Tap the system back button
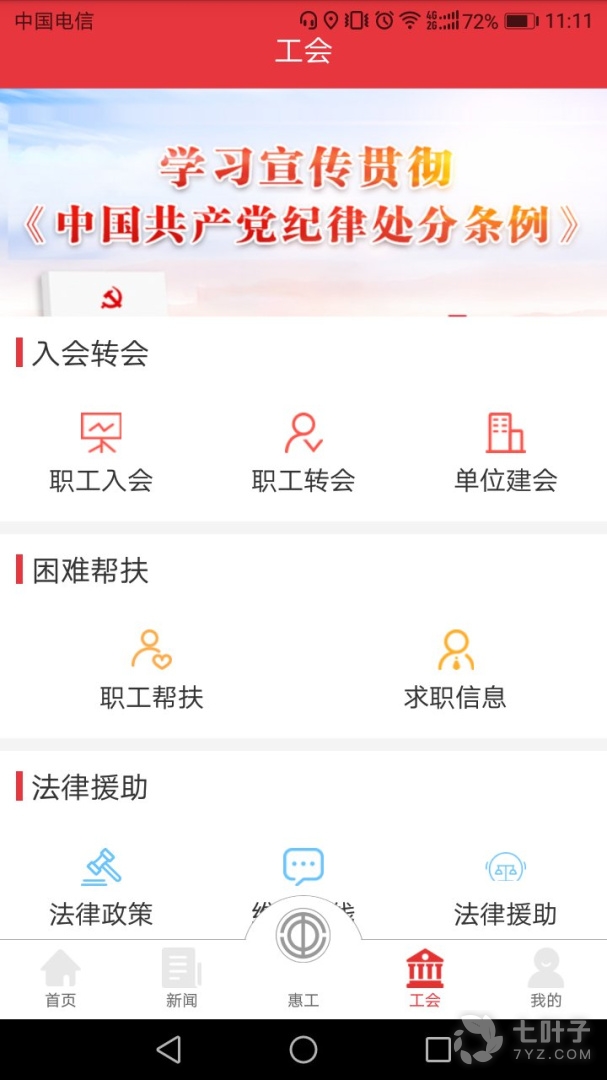607x1080 pixels. coord(169,1049)
